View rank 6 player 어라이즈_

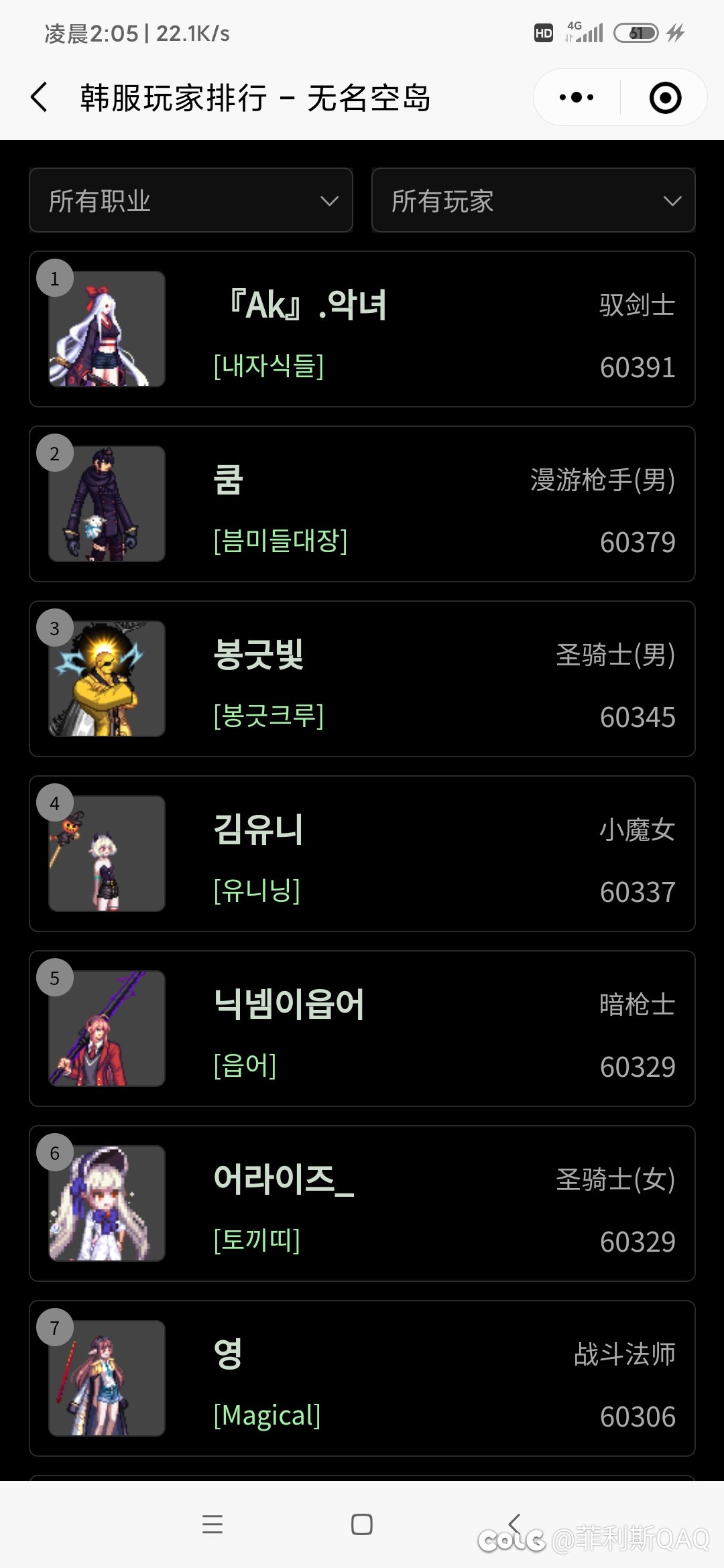(362, 1203)
